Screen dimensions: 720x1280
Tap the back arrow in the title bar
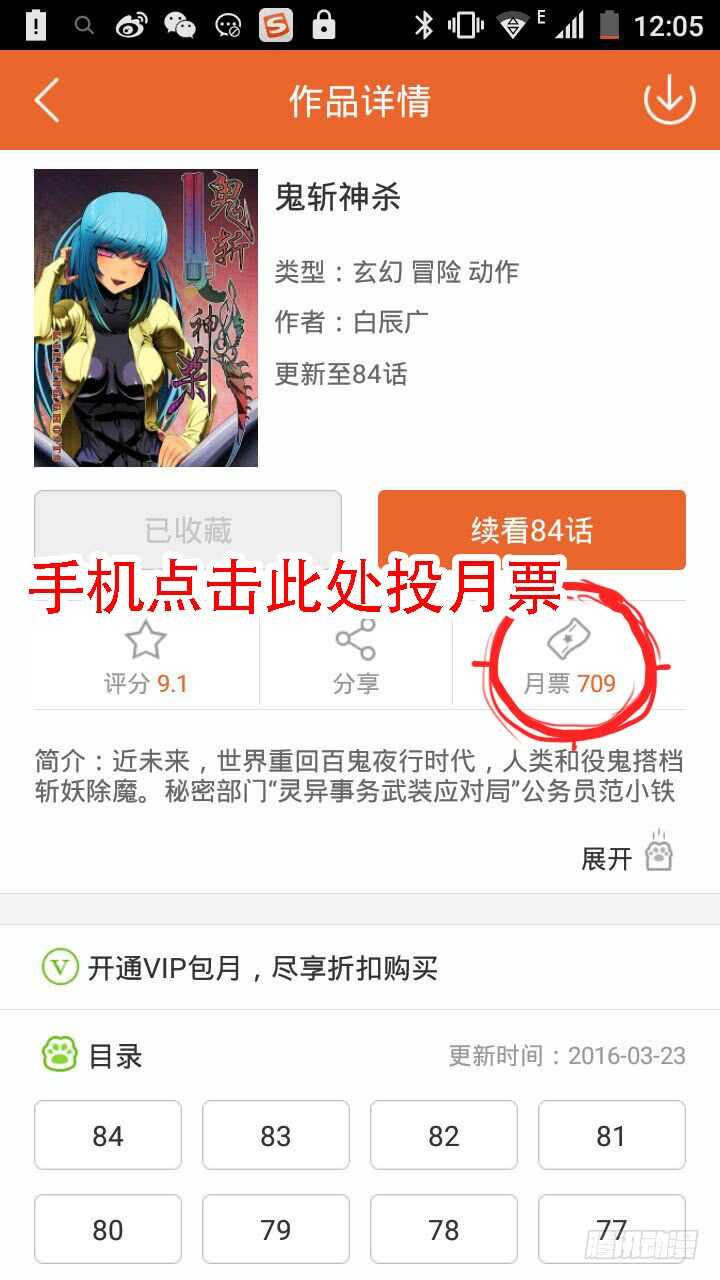pyautogui.click(x=46, y=99)
